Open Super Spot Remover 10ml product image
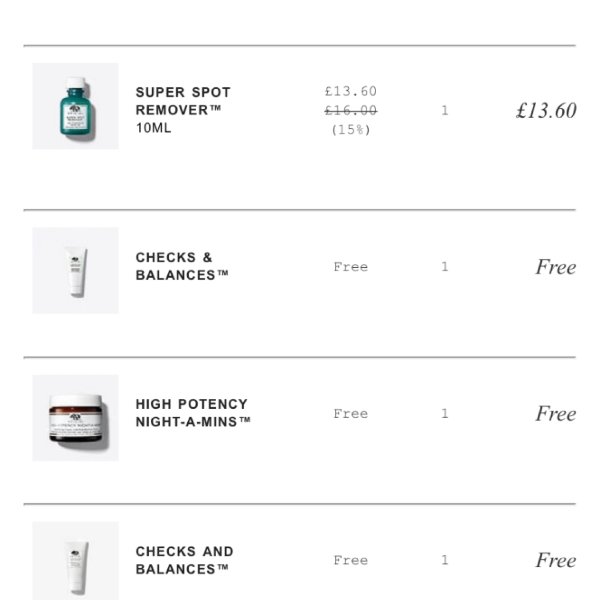The image size is (600, 600). 75,106
